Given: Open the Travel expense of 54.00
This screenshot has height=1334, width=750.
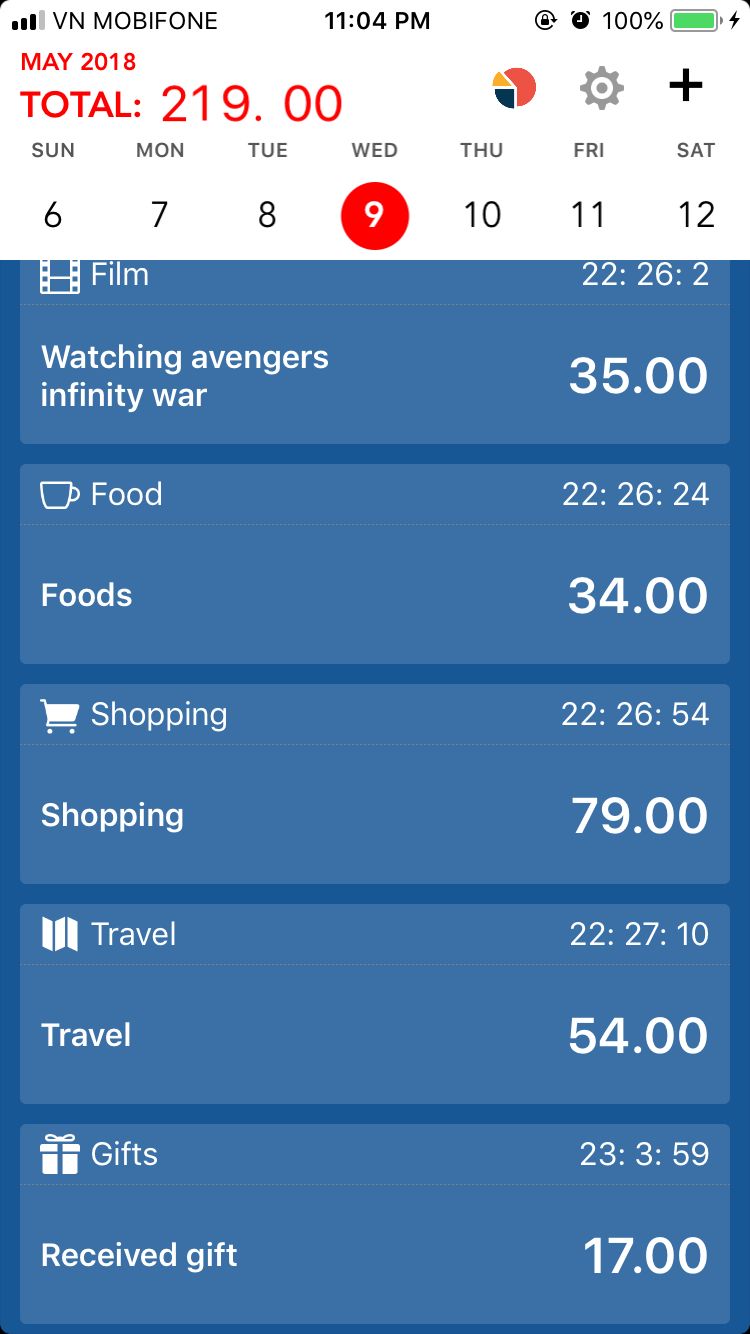Looking at the screenshot, I should click(x=375, y=1034).
